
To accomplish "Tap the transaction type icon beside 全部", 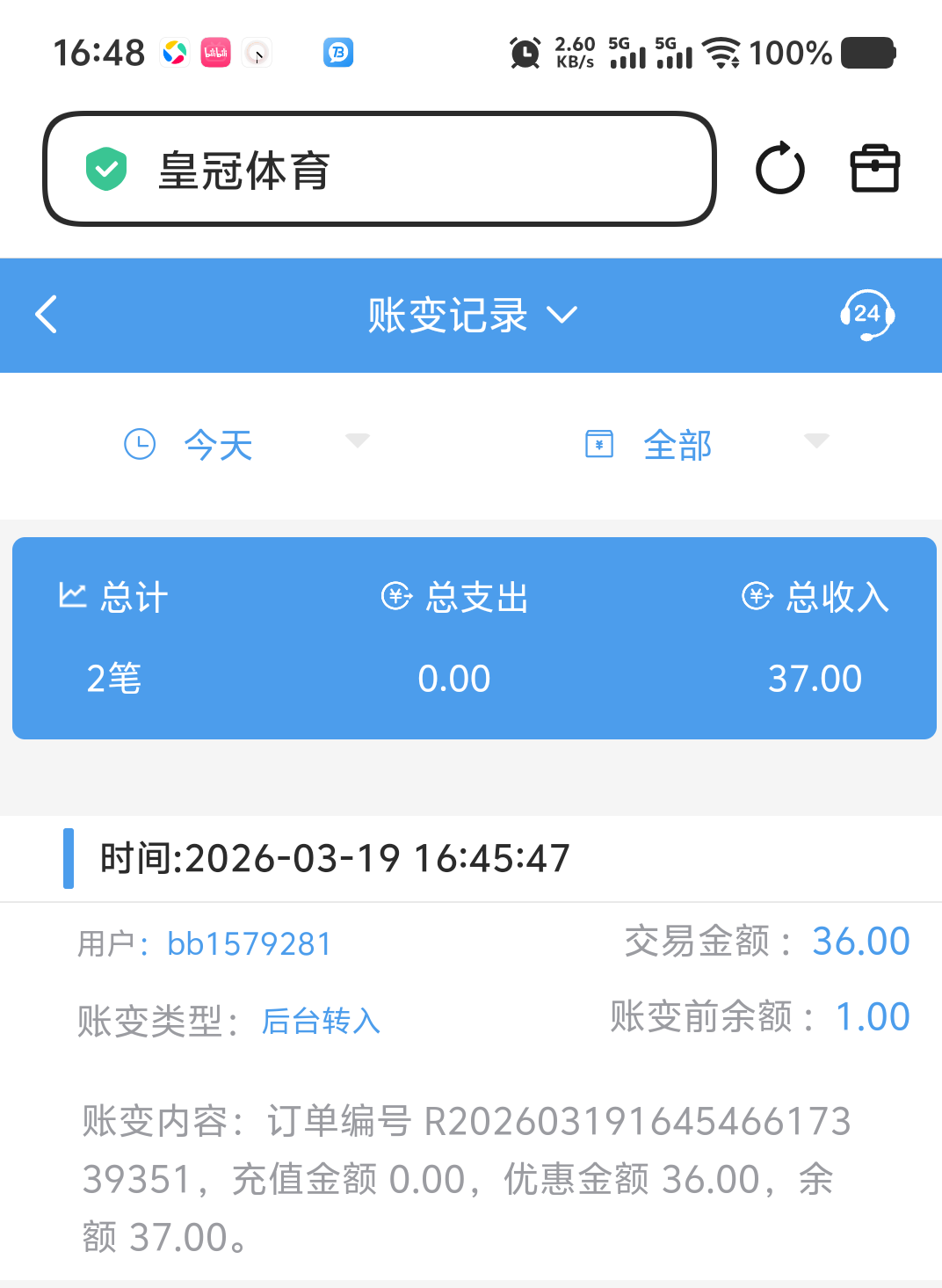I will tap(598, 445).
